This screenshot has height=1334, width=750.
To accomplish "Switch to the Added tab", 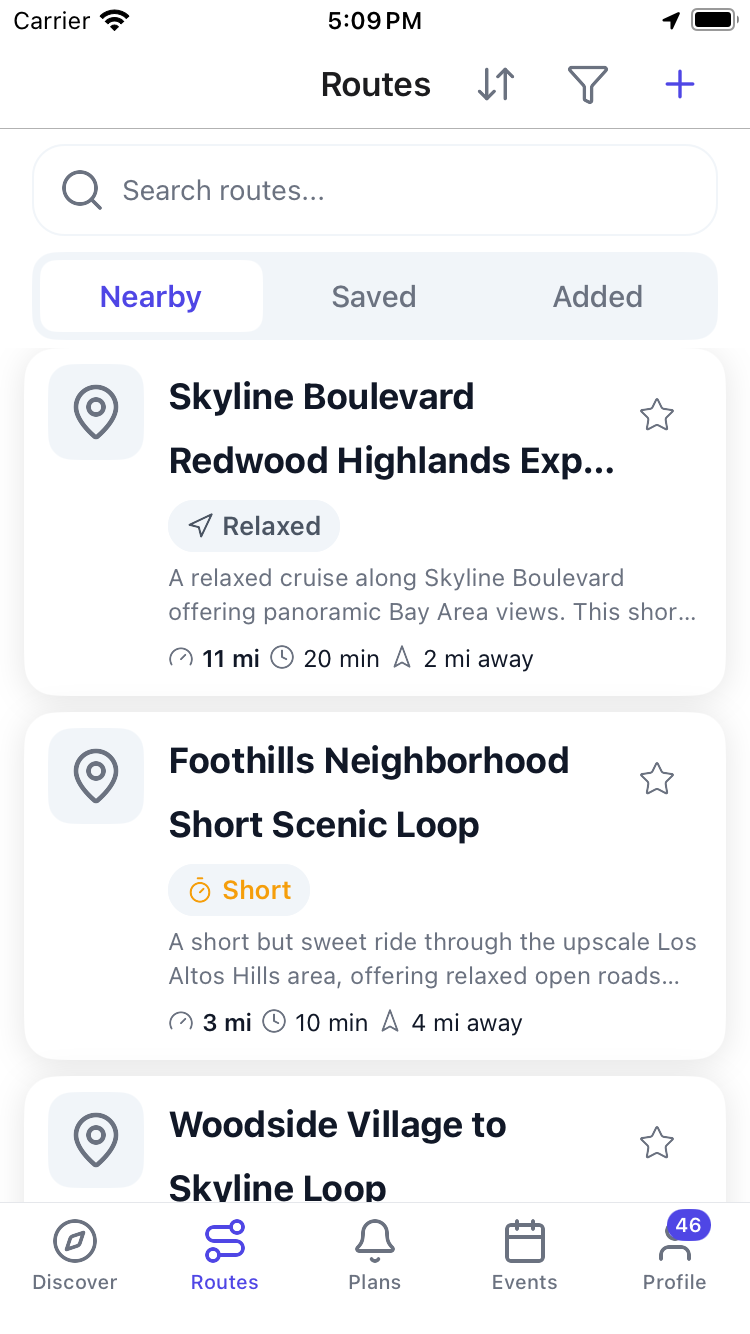I will pos(597,296).
